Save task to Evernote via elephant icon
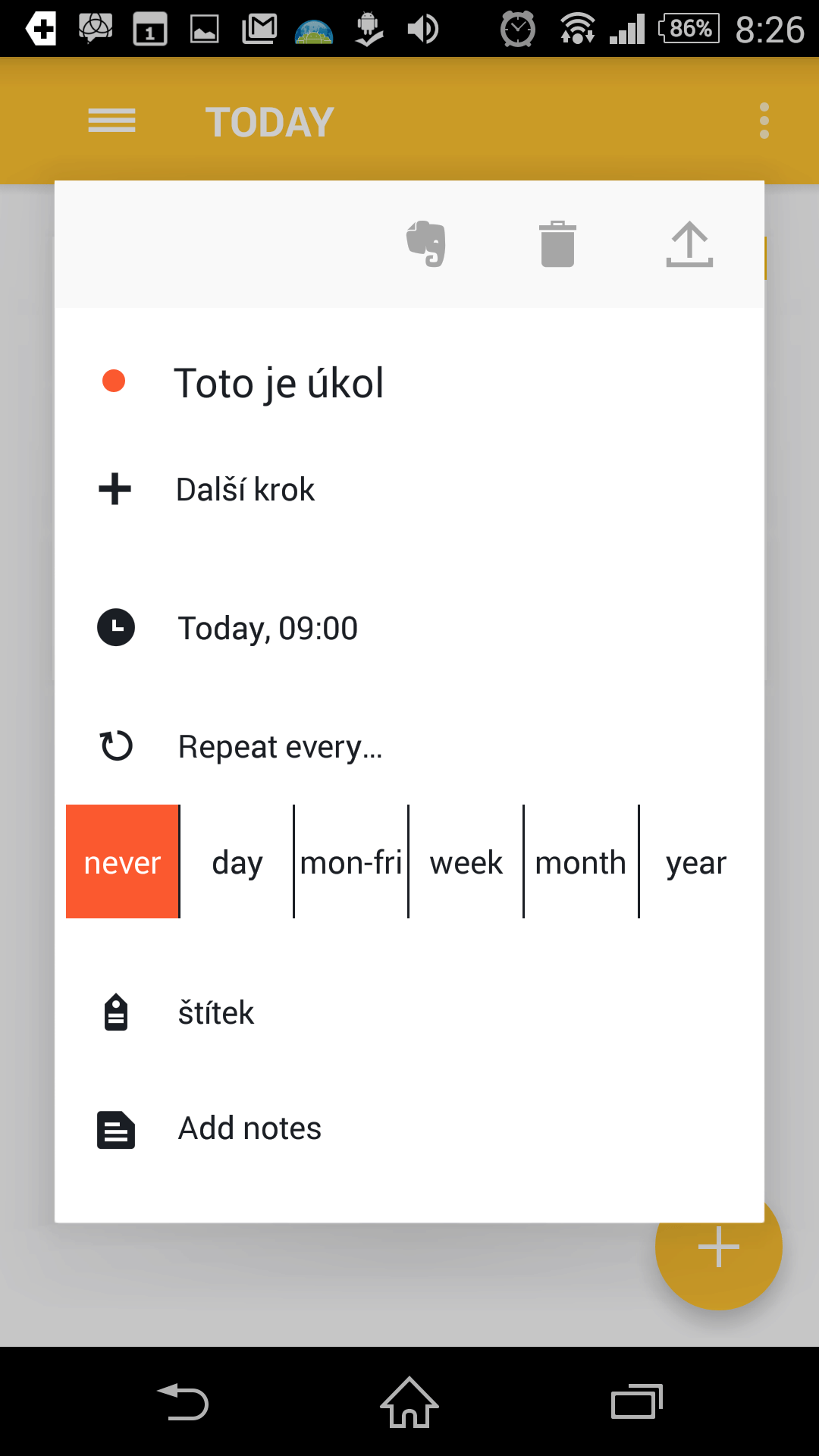This screenshot has width=819, height=1456. click(x=426, y=244)
